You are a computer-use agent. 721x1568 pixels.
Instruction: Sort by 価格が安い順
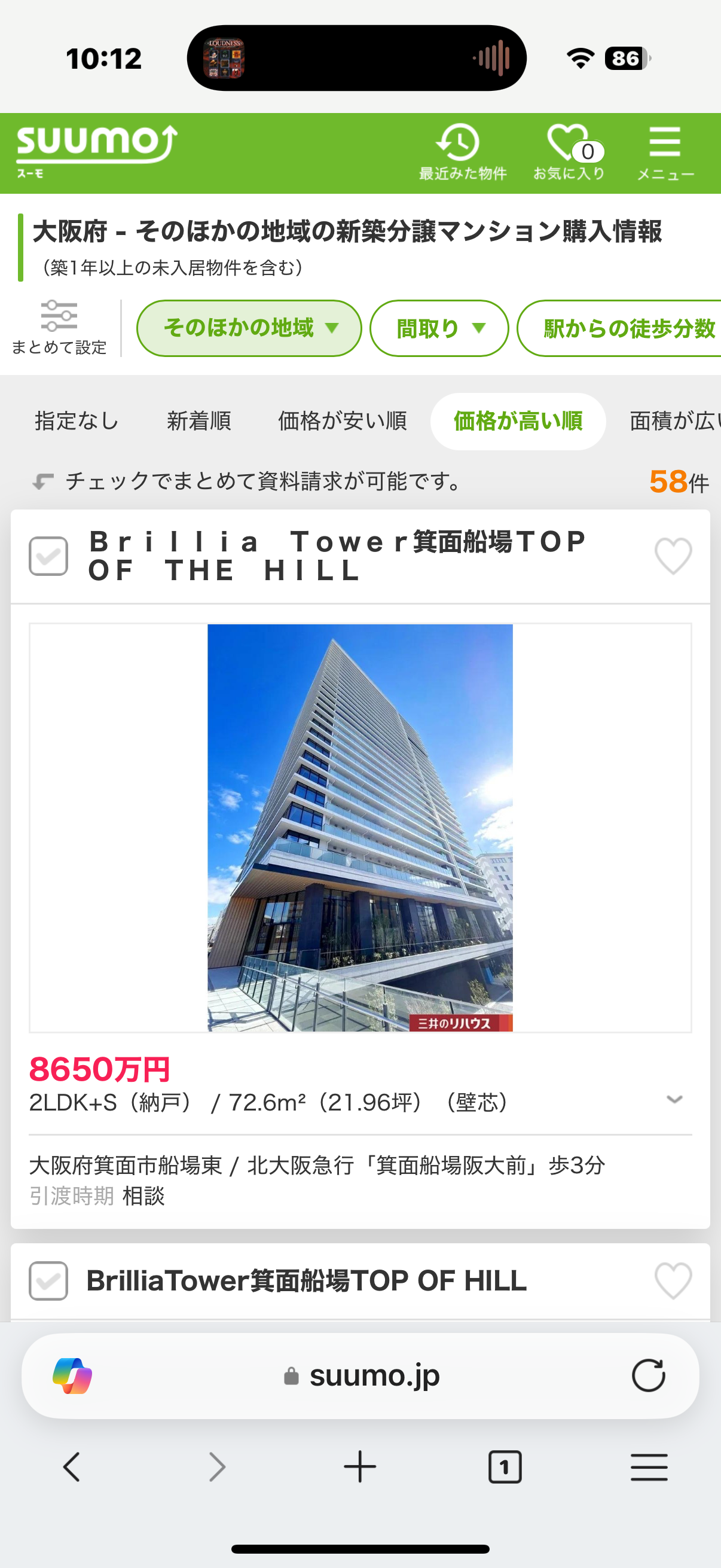(x=342, y=420)
